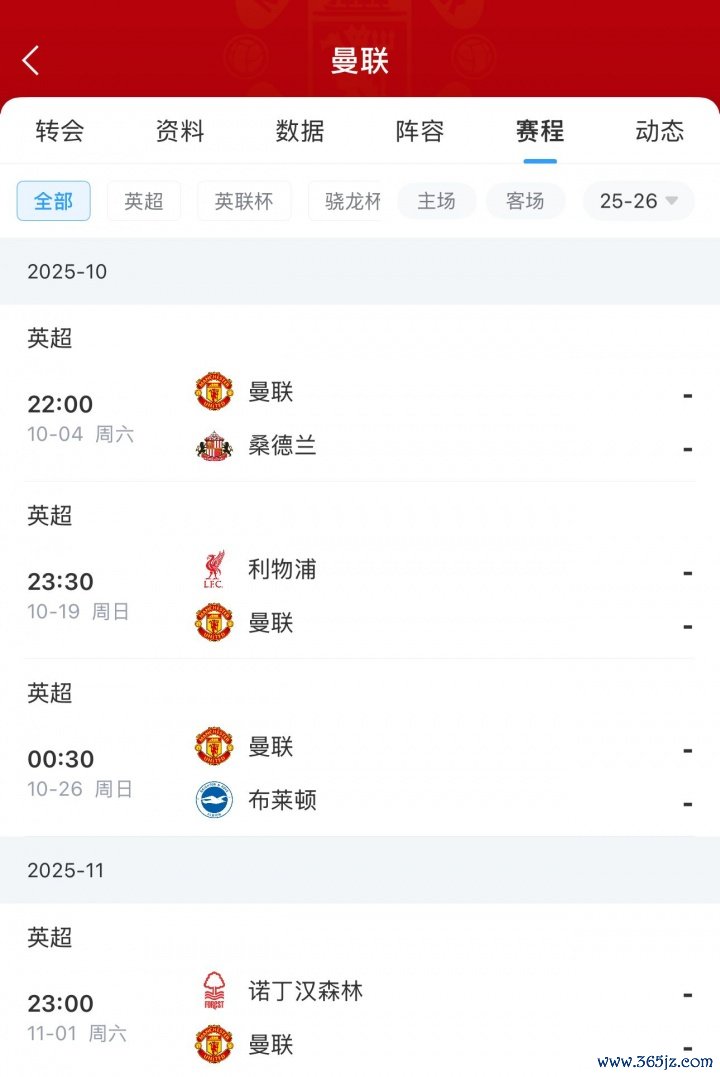Image resolution: width=720 pixels, height=1077 pixels.
Task: Show only 主场 matches
Action: pyautogui.click(x=436, y=201)
